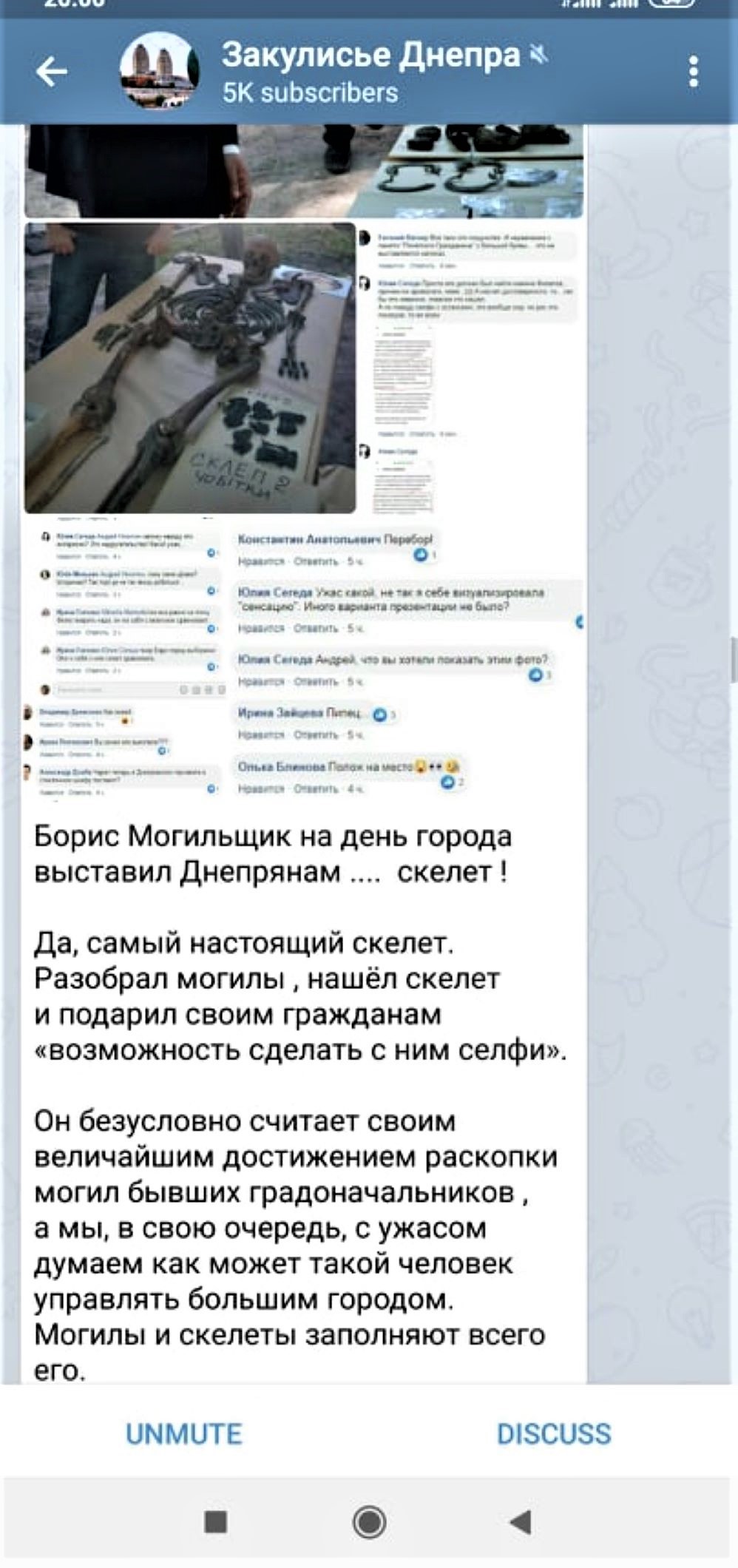Go back from the channel
This screenshot has width=738, height=1568.
click(x=51, y=72)
